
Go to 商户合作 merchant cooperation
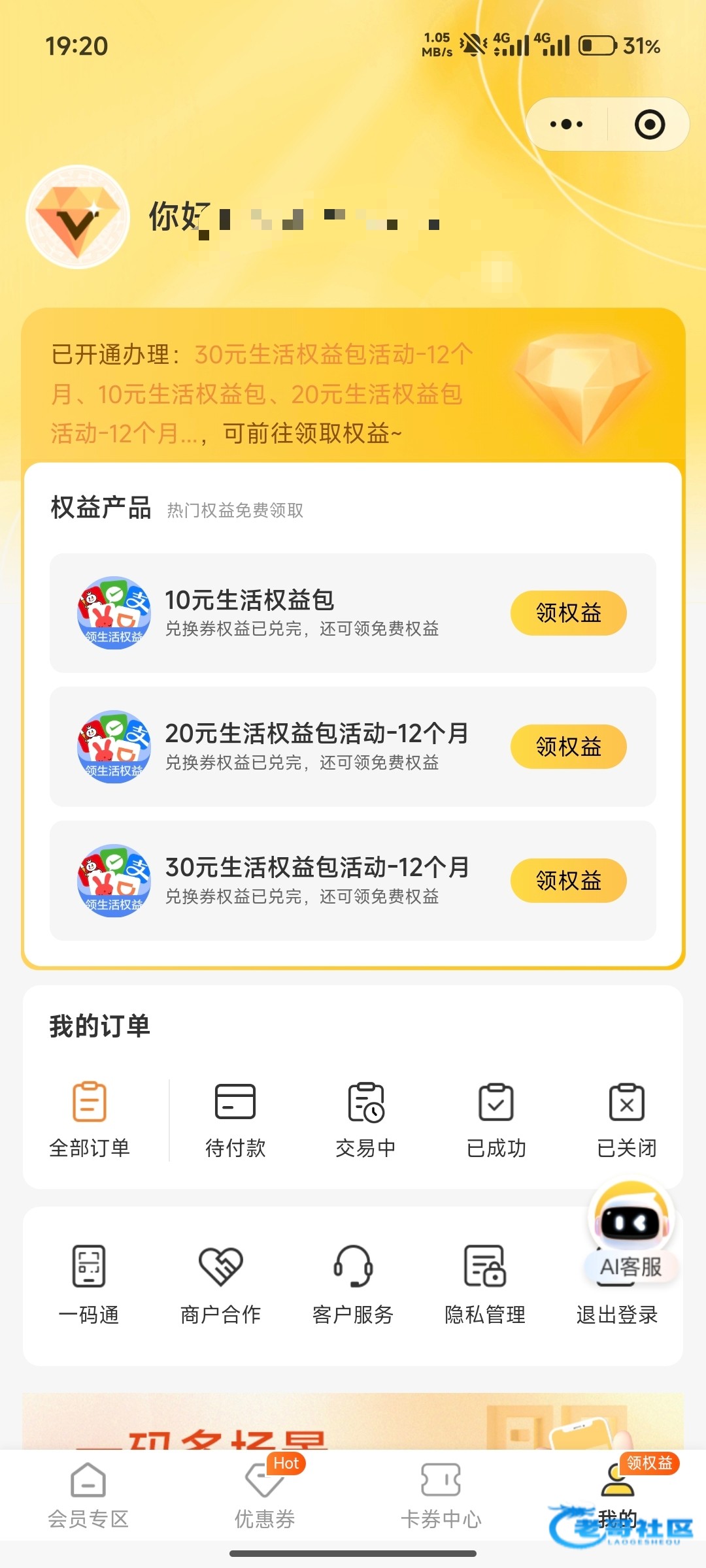pos(221,1283)
